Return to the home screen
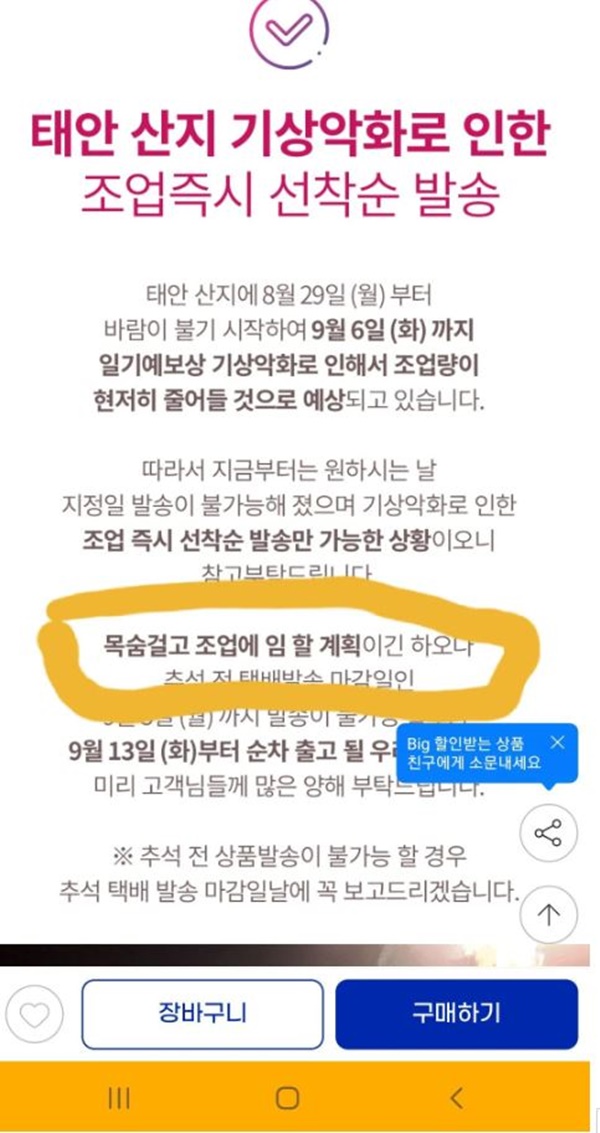 287,1098
